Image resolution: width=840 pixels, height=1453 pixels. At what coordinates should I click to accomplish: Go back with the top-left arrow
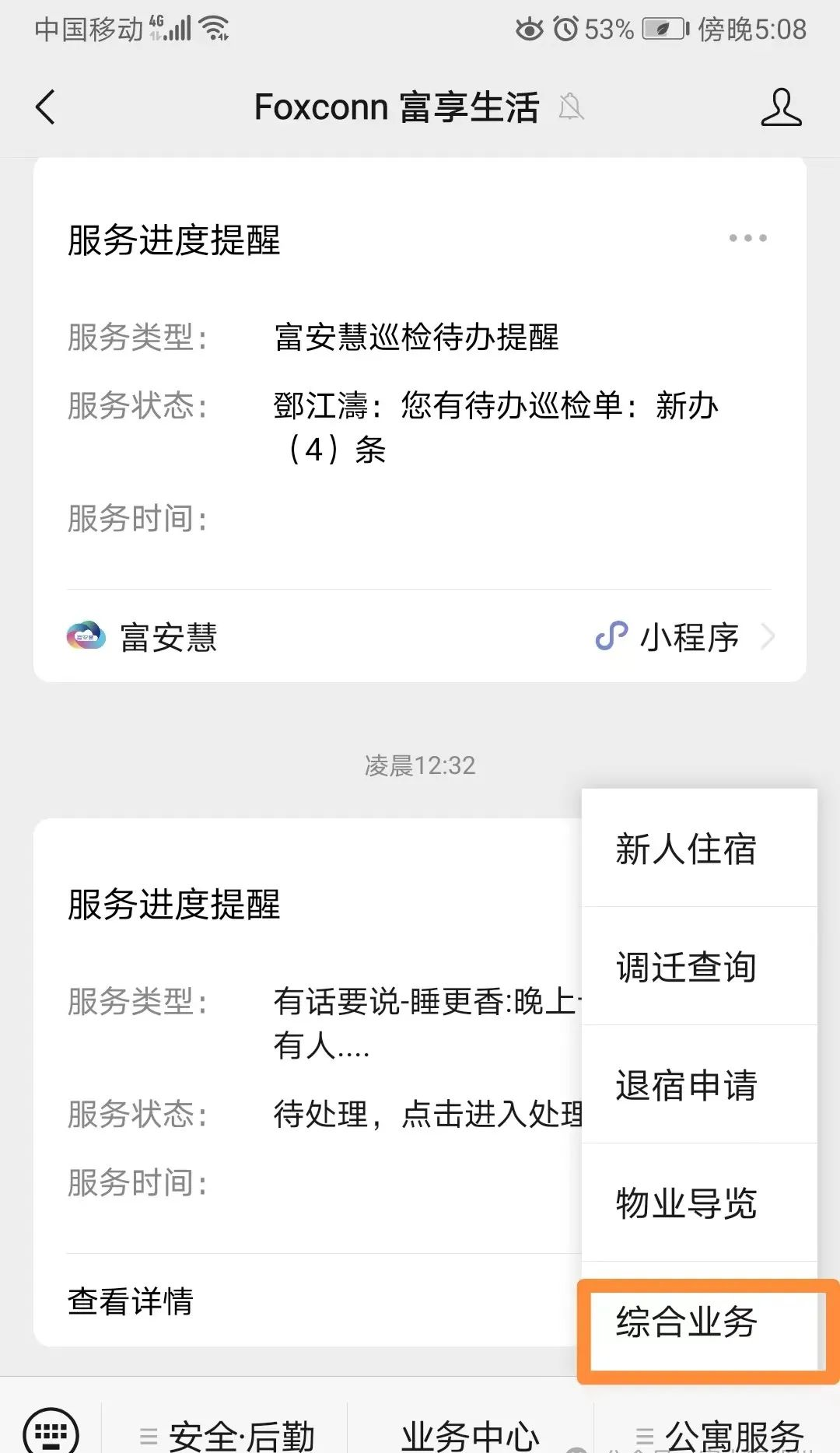46,107
